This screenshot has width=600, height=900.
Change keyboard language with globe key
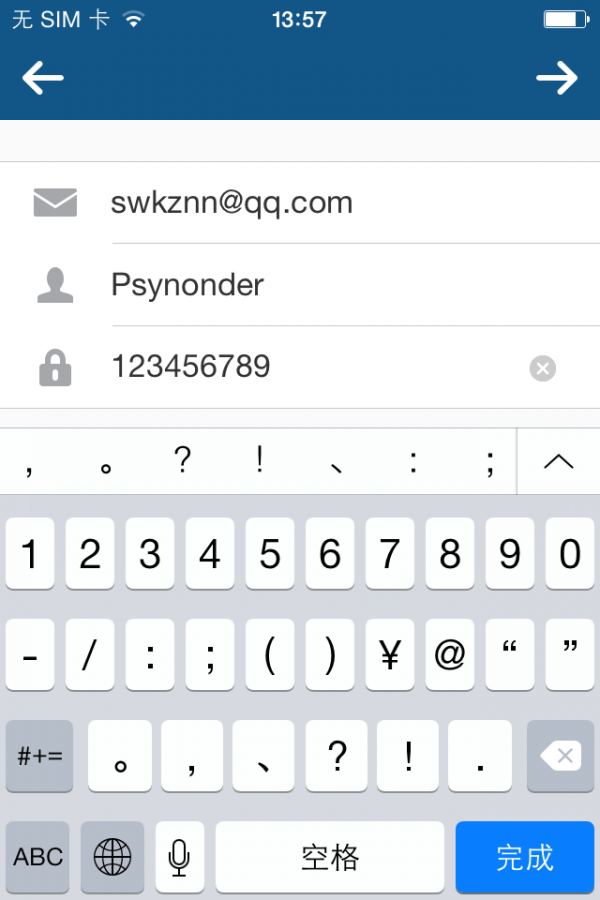pos(112,857)
